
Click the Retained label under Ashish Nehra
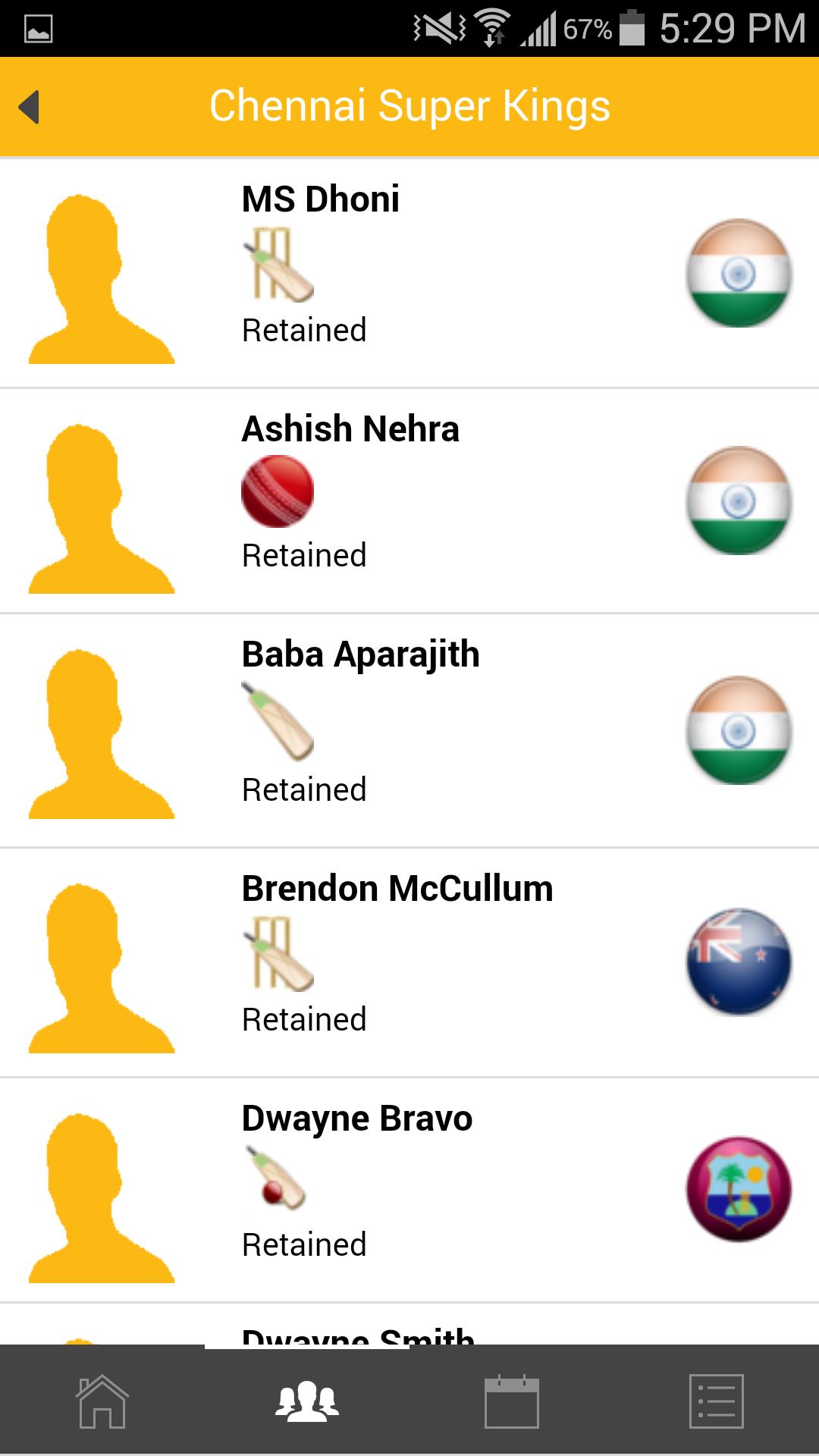click(303, 554)
